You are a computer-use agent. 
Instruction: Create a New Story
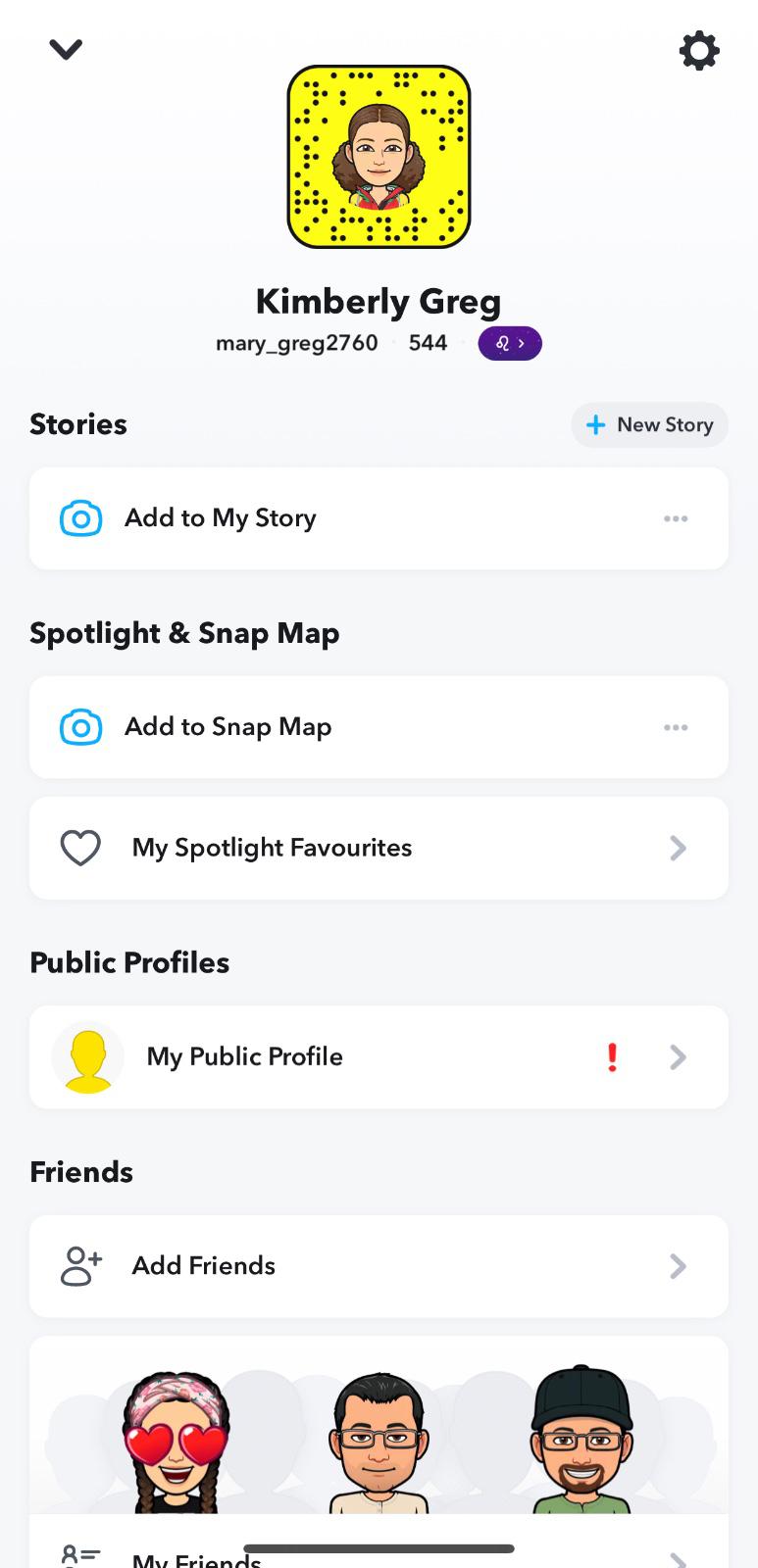[649, 425]
